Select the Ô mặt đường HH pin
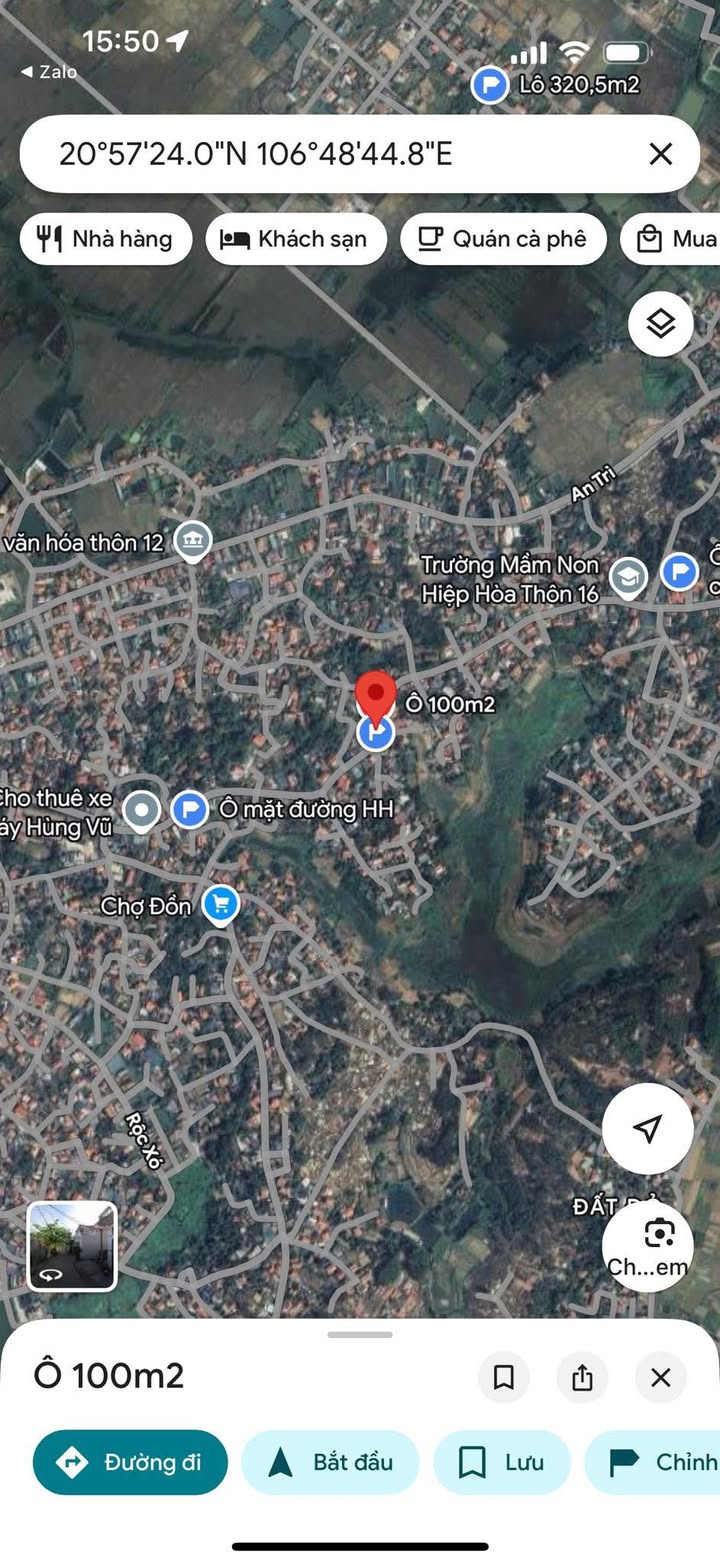 pyautogui.click(x=189, y=809)
